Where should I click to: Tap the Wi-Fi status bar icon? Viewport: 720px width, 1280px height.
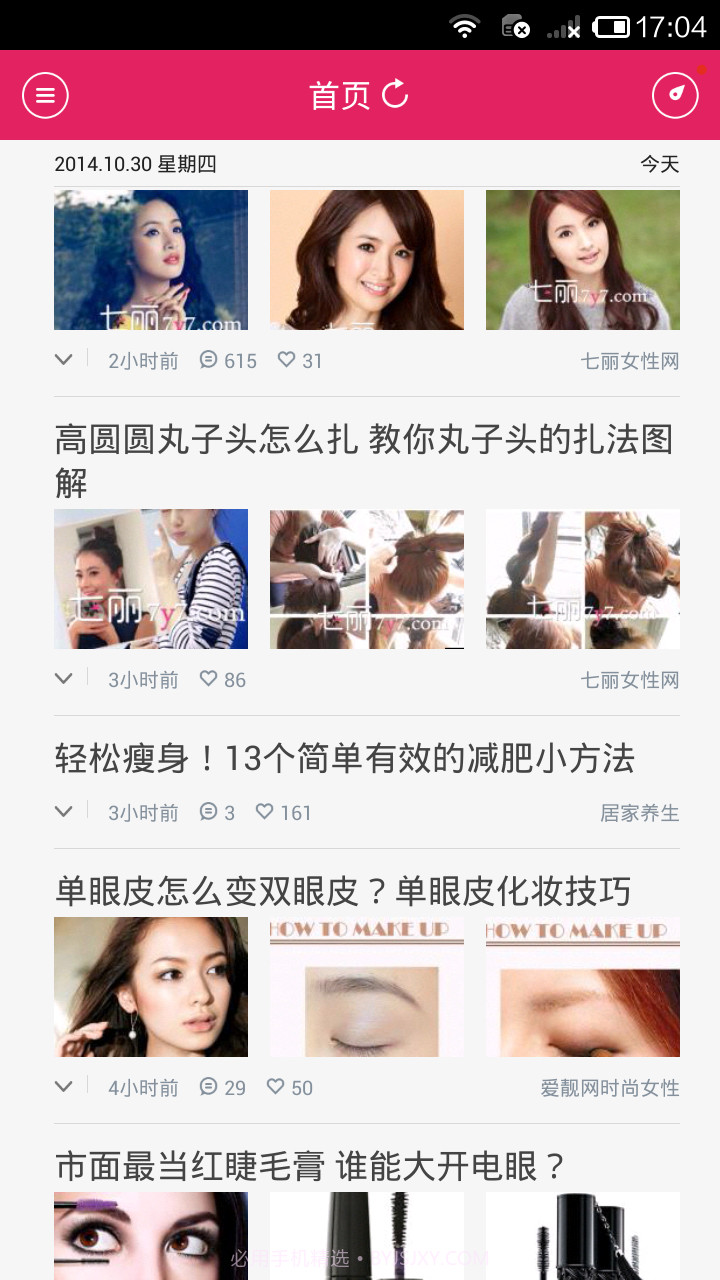[x=465, y=26]
